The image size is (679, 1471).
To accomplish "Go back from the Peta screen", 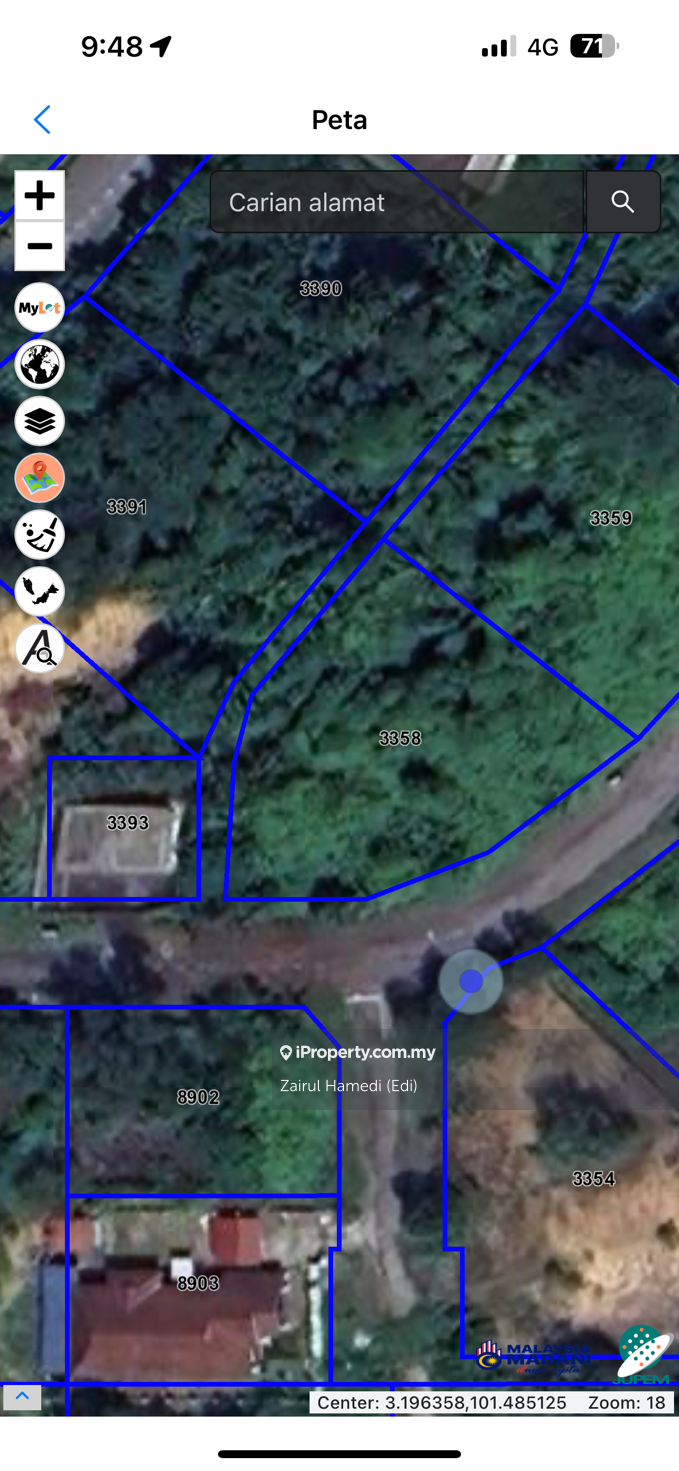I will pyautogui.click(x=42, y=120).
